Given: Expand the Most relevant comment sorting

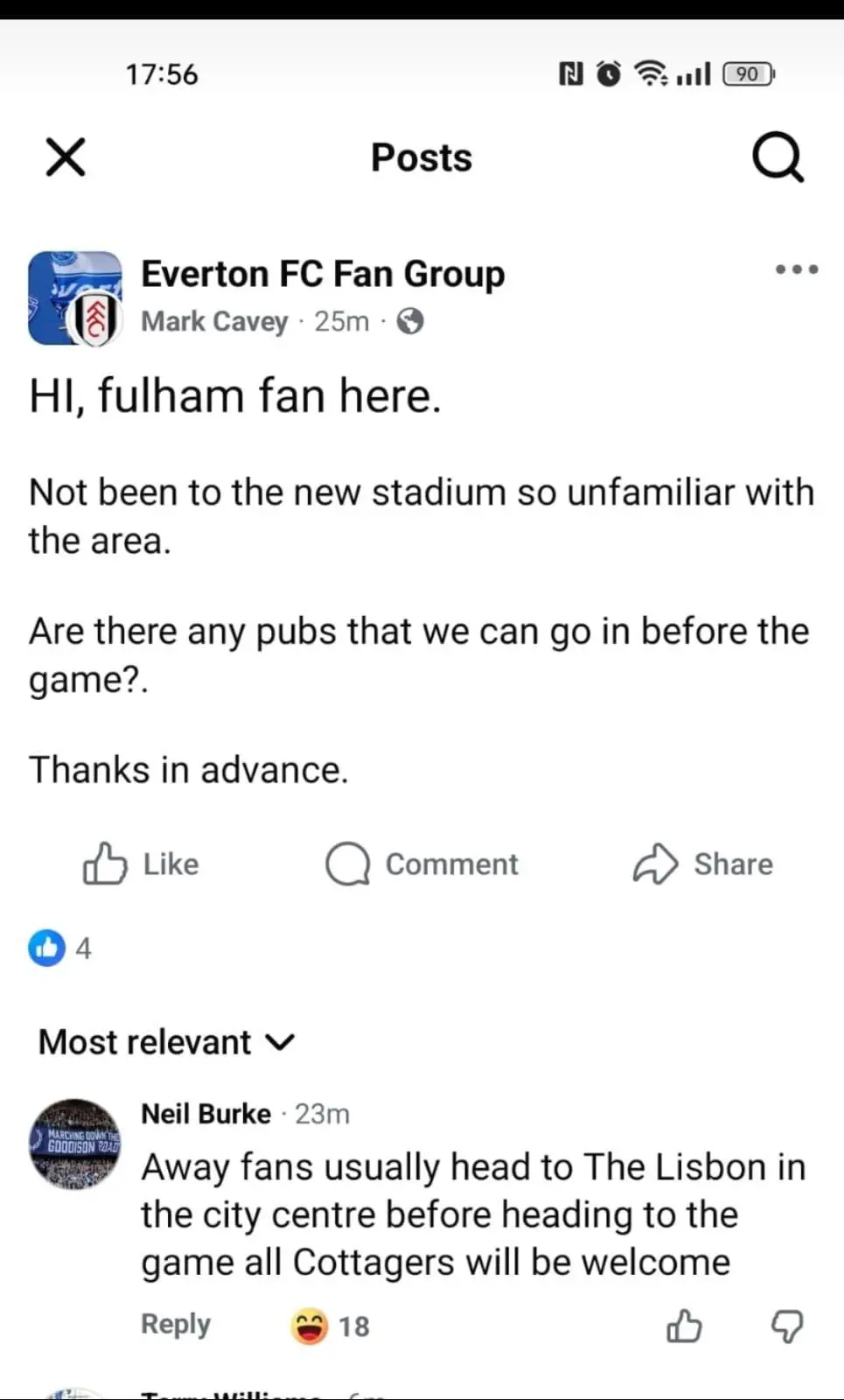Looking at the screenshot, I should (x=166, y=1042).
